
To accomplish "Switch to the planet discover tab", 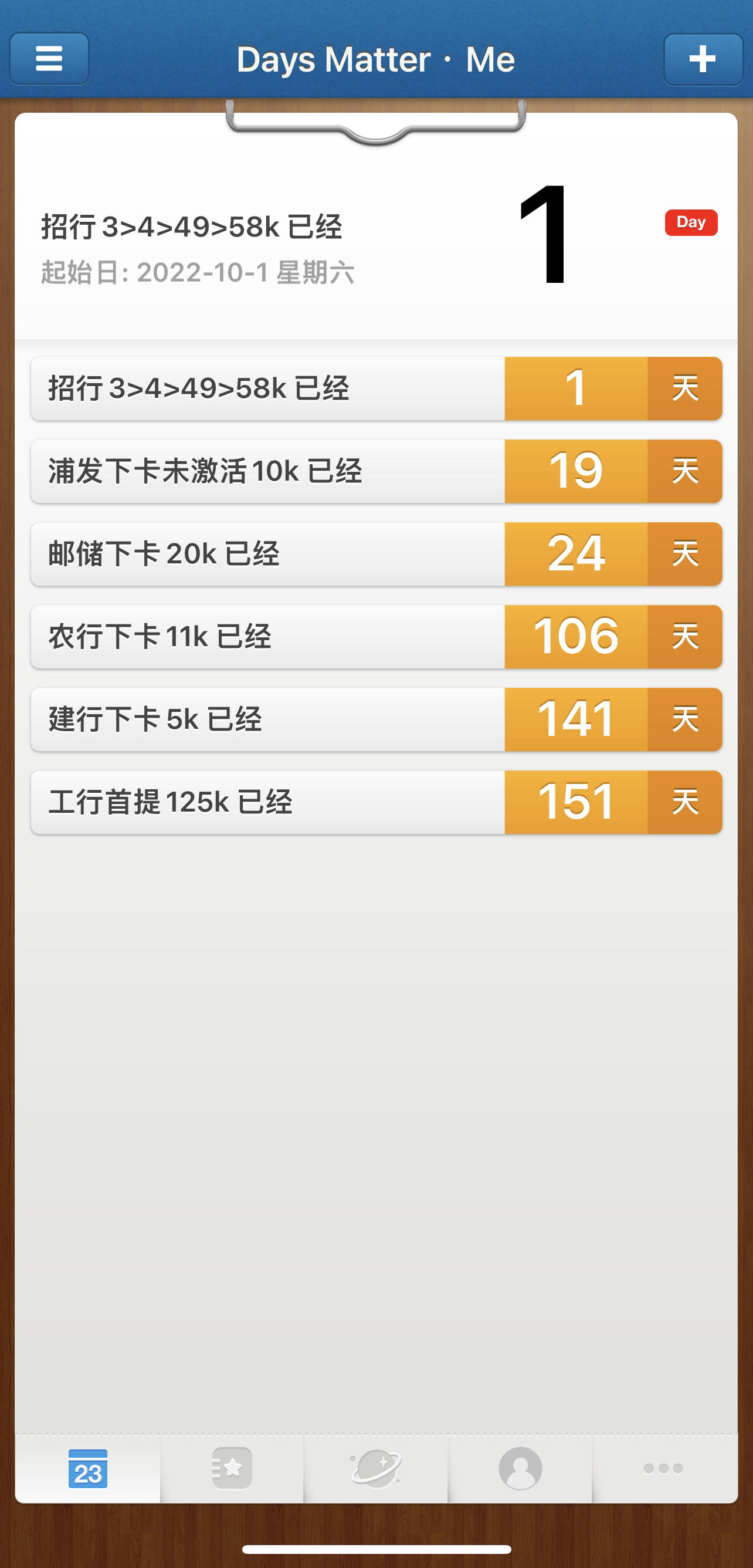I will (376, 1468).
